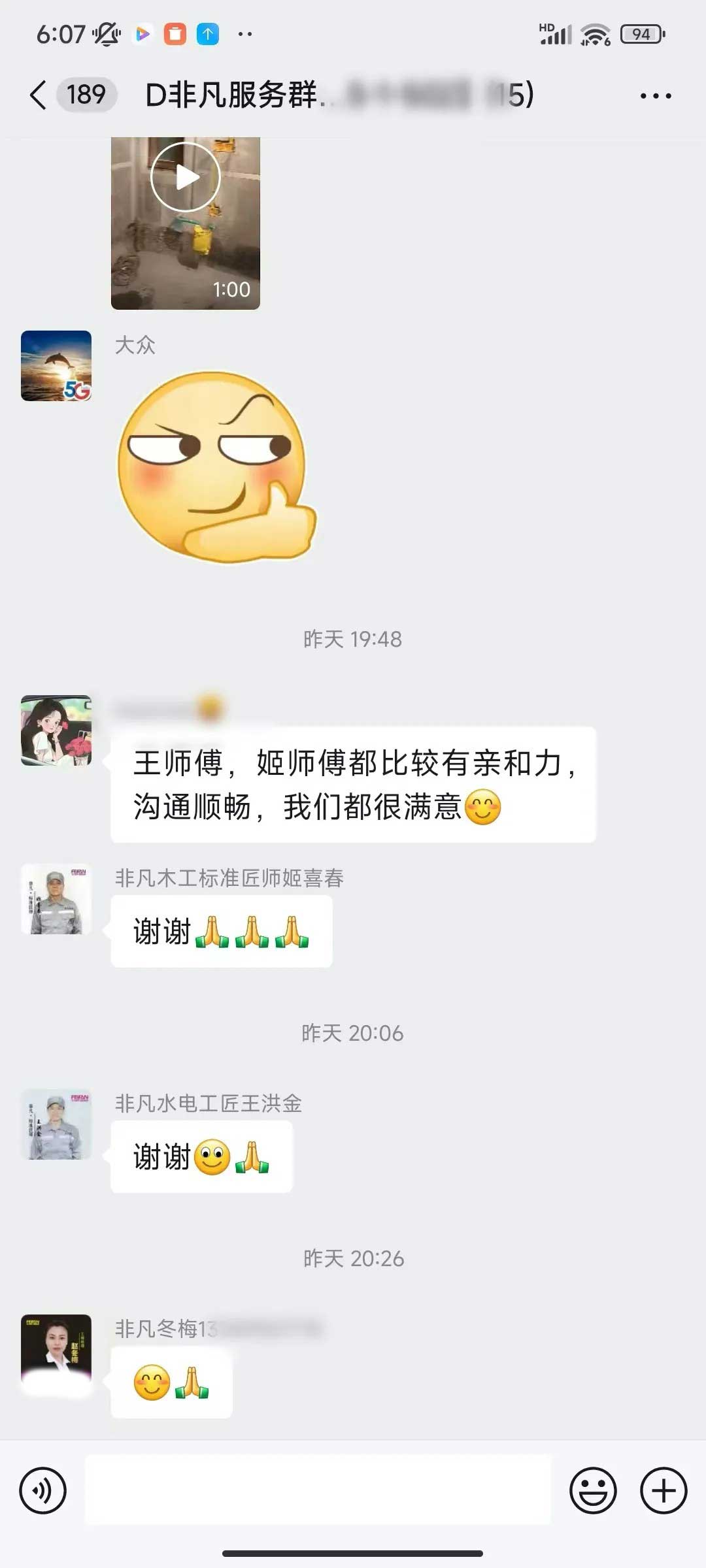This screenshot has height=1568, width=706.
Task: Open 非凡冬梅's profile avatar
Action: 56,1350
